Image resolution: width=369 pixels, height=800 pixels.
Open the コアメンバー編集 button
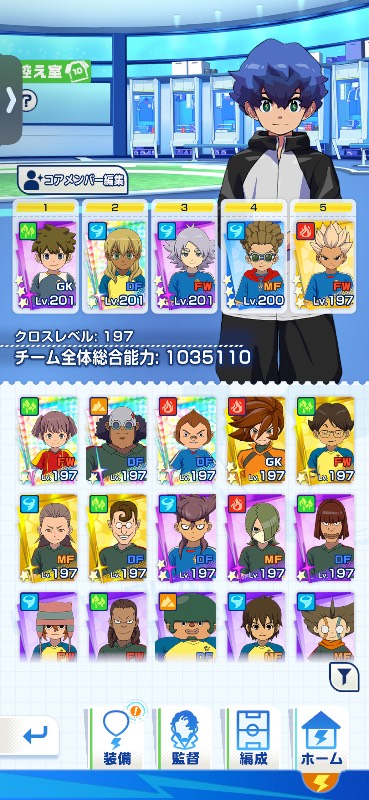(72, 180)
